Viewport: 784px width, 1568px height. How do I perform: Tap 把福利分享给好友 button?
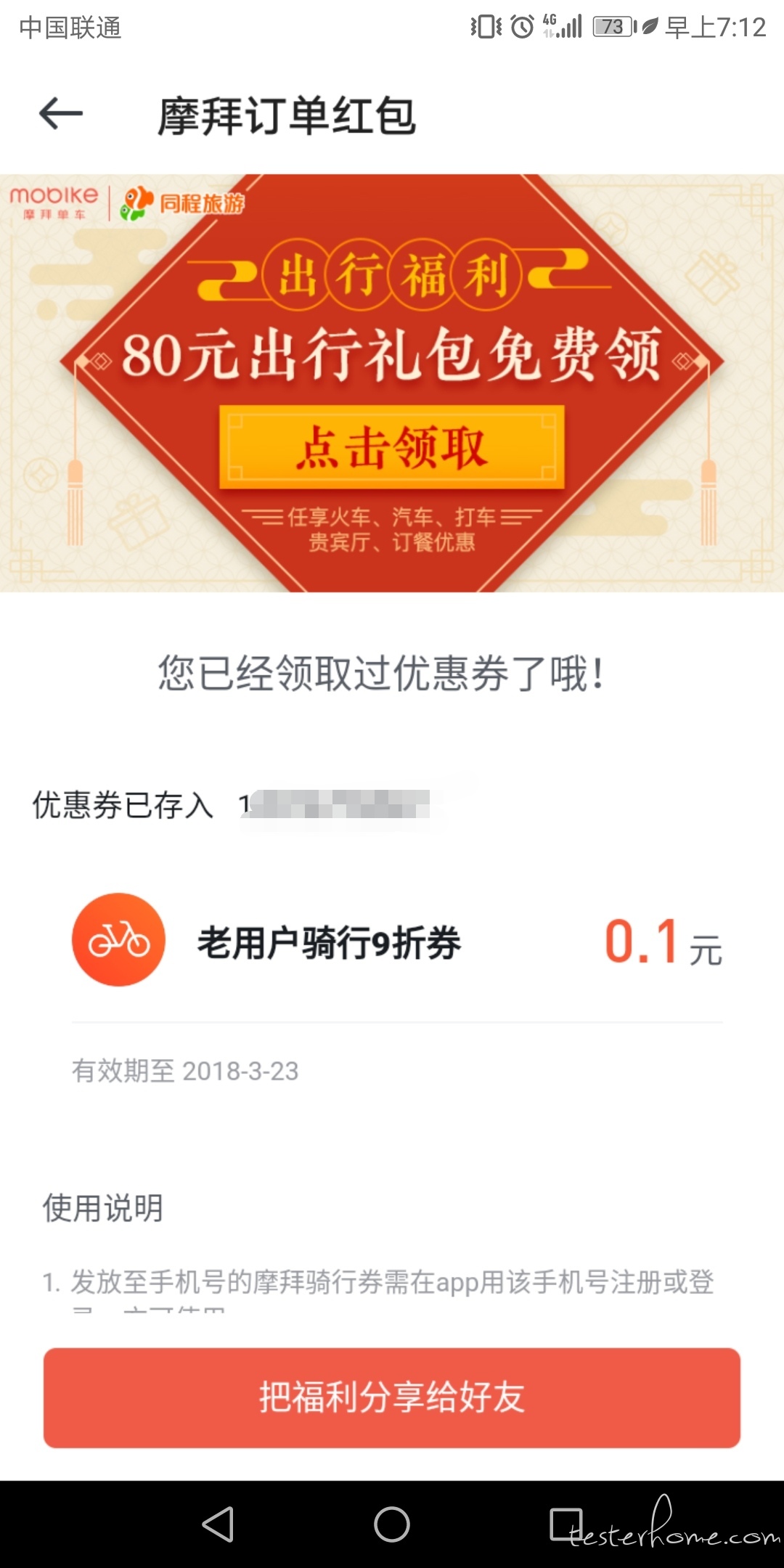coord(392,1397)
